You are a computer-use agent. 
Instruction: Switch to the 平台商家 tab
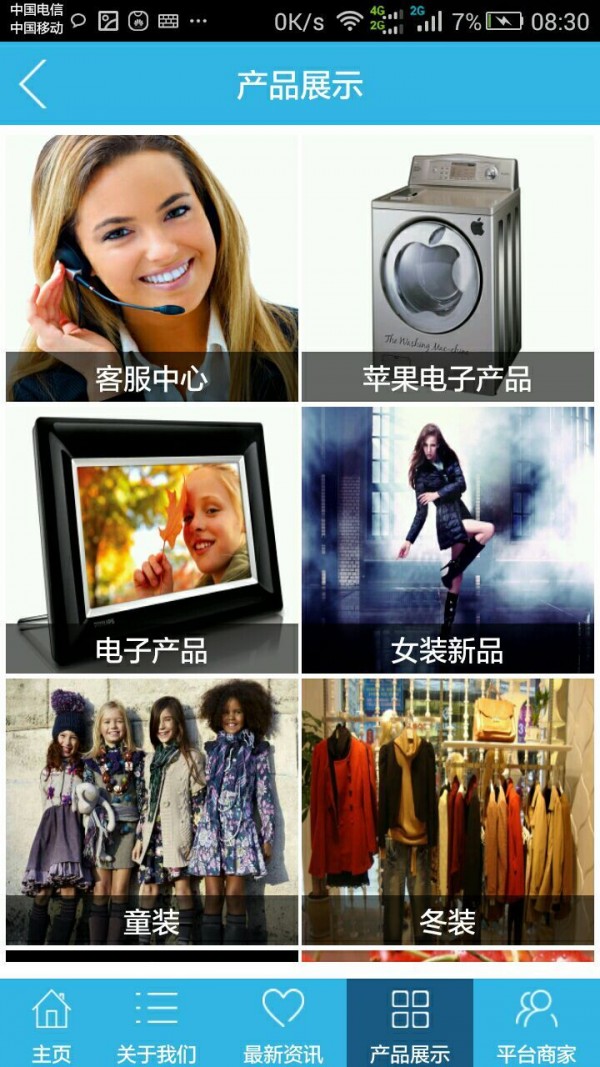(x=536, y=1024)
